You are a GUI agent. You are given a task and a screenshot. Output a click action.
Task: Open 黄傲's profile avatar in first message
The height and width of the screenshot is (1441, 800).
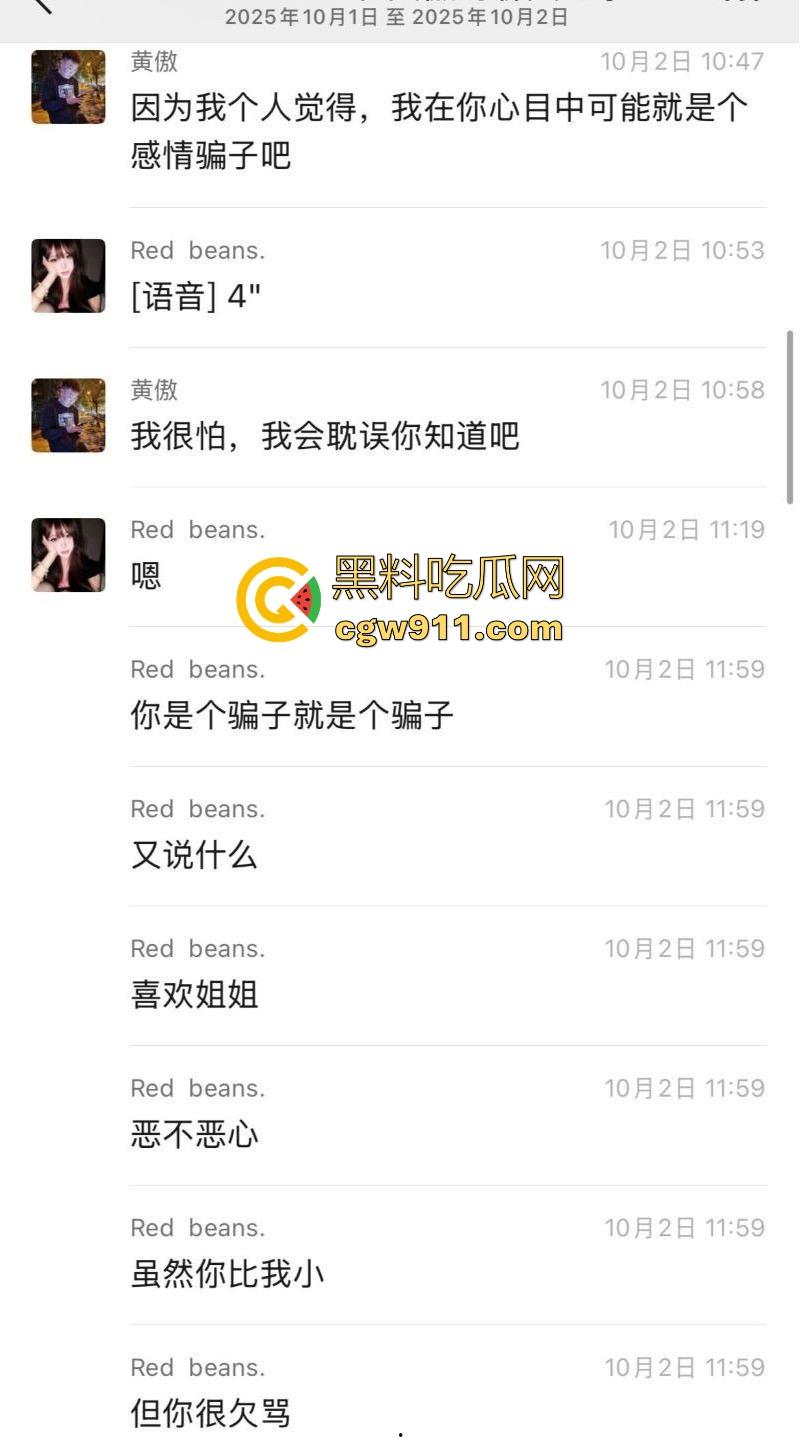coord(67,86)
